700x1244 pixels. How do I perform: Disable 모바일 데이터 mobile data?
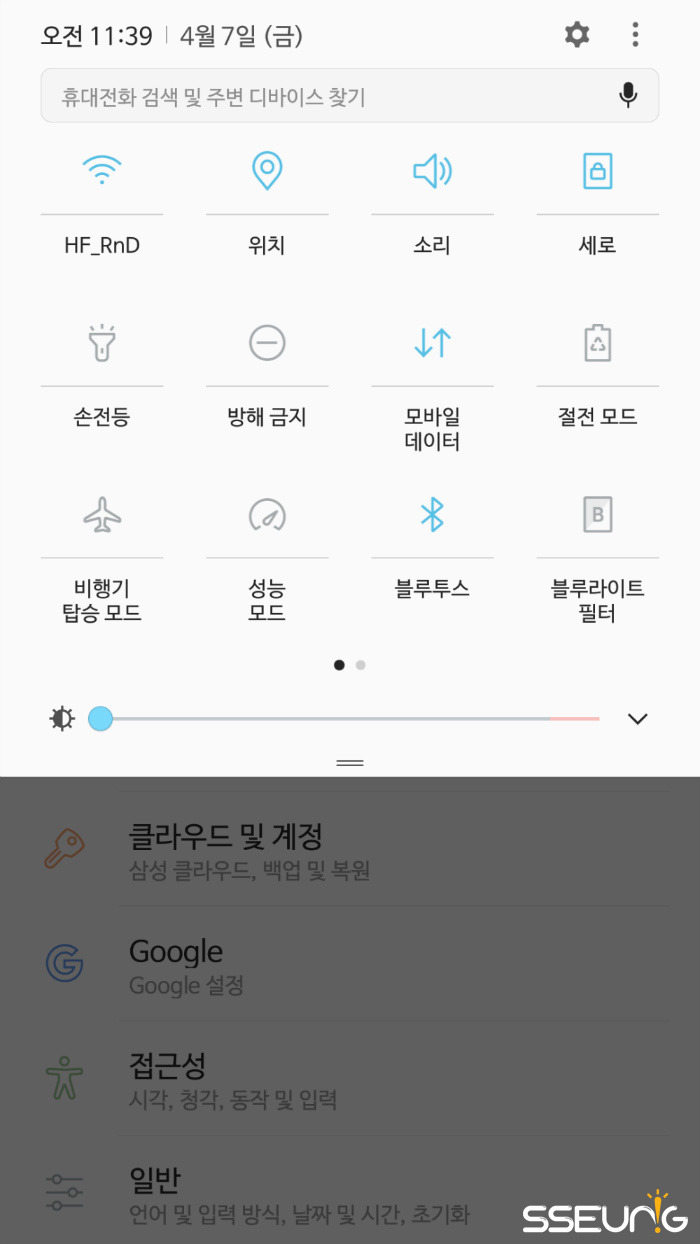coord(432,343)
